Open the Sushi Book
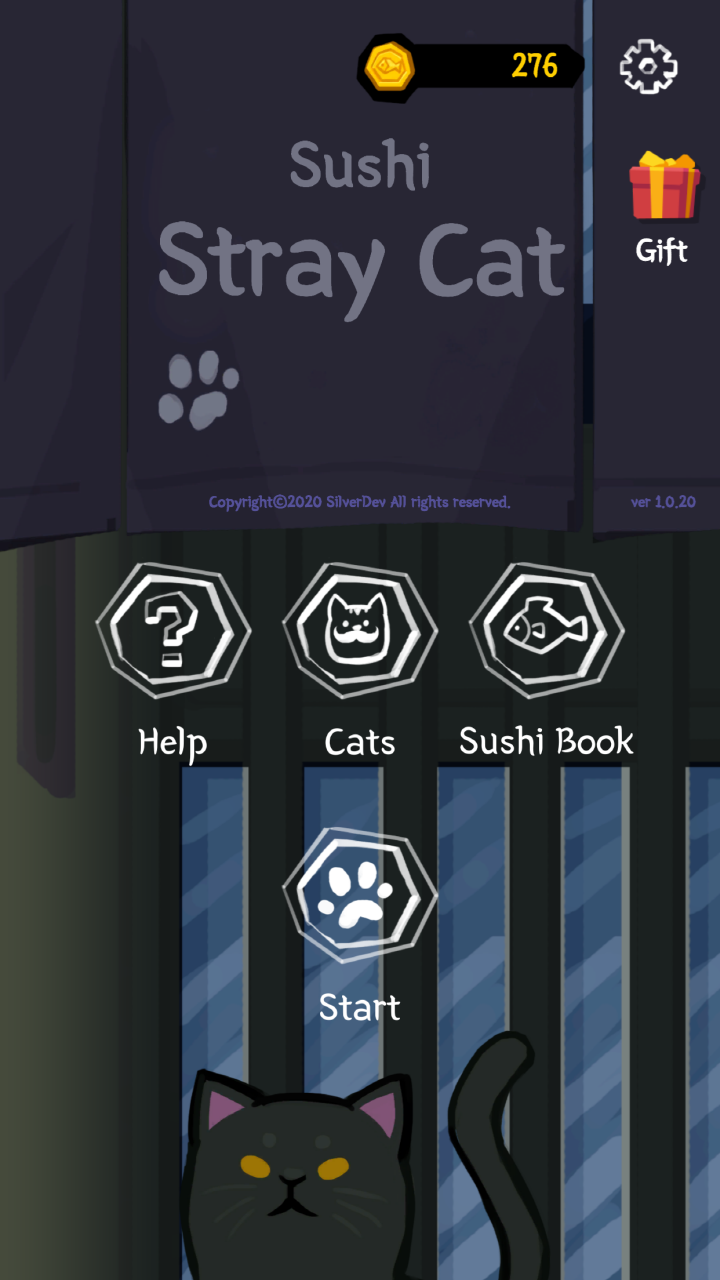The height and width of the screenshot is (1280, 720). pyautogui.click(x=546, y=629)
